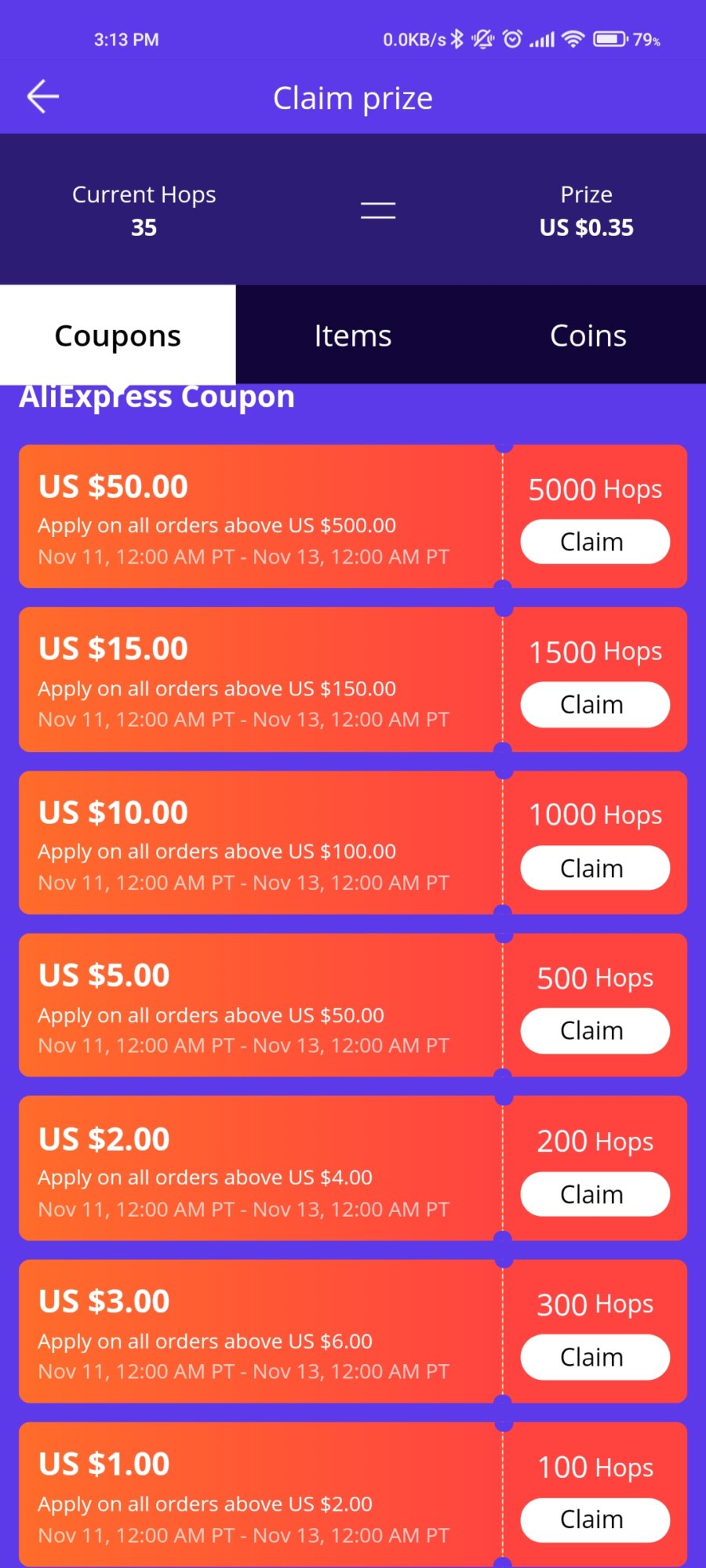Viewport: 706px width, 1568px height.
Task: Claim the US $1.00 coupon
Action: click(595, 1520)
